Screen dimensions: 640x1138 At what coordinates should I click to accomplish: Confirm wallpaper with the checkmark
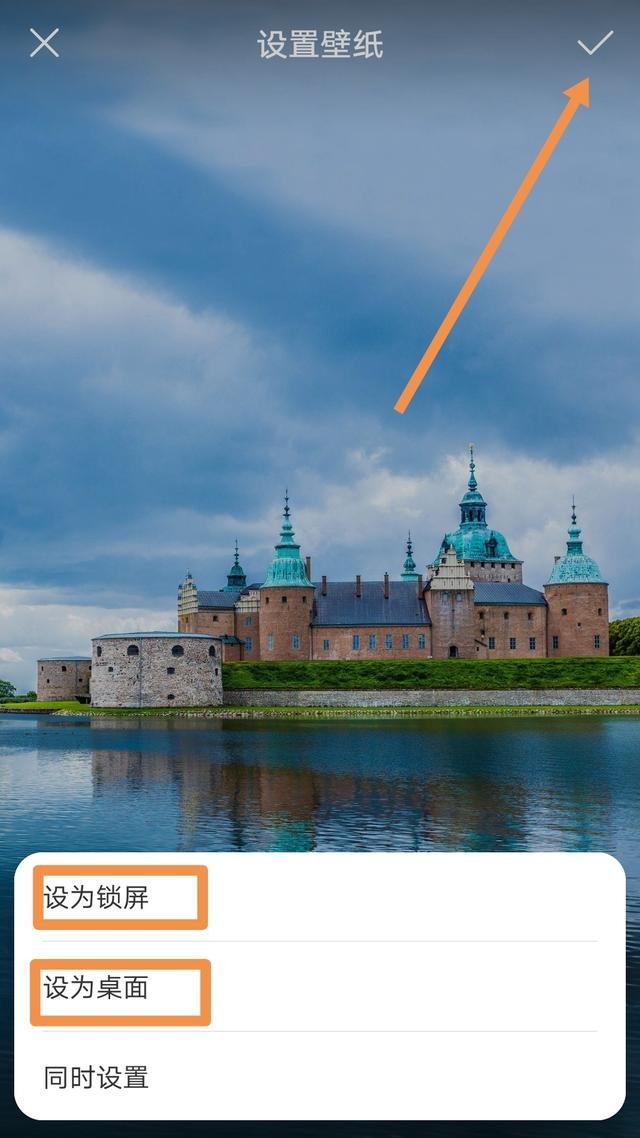[595, 43]
